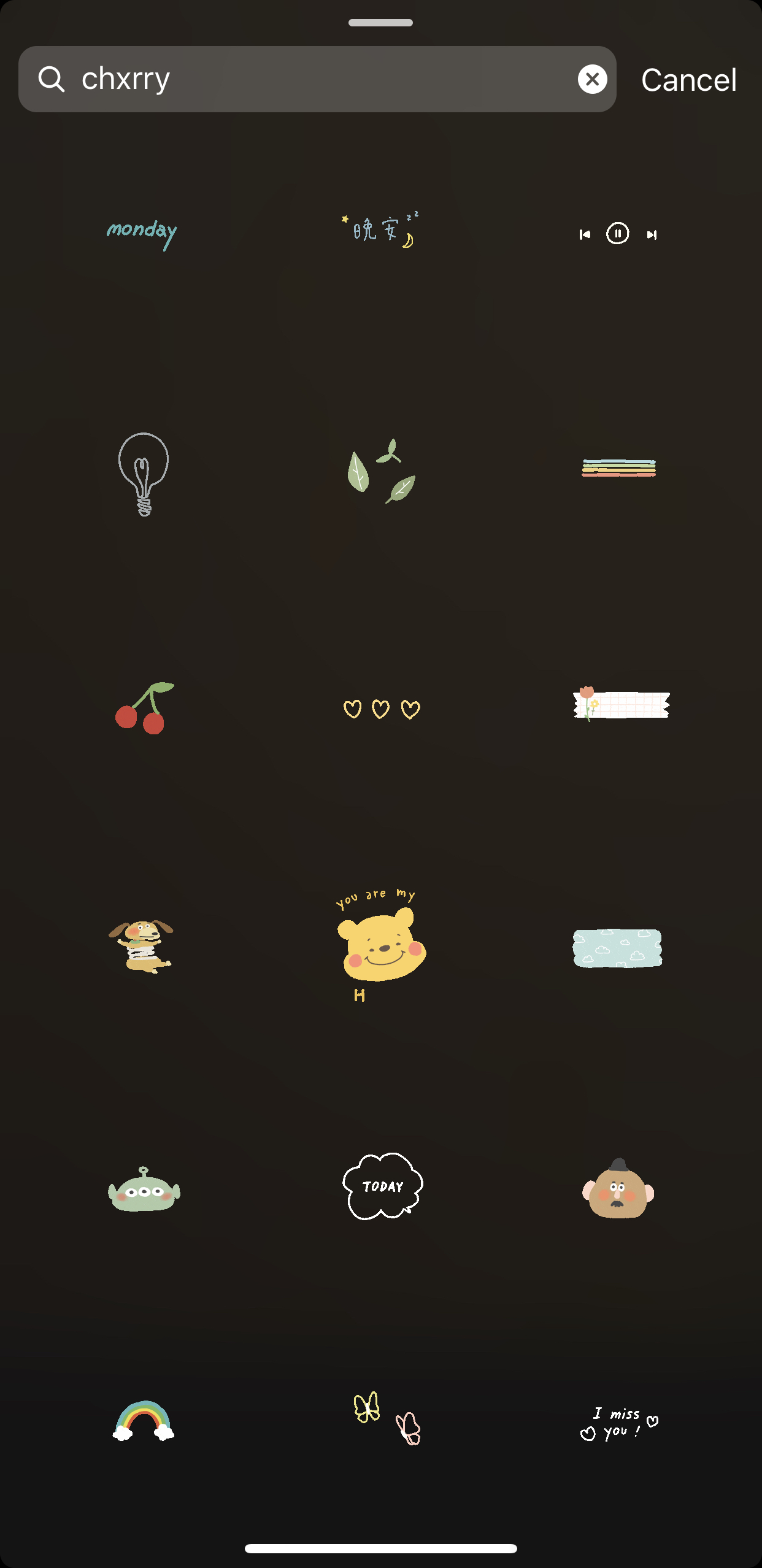The image size is (762, 1568).
Task: Add the green leaves sticker
Action: pyautogui.click(x=381, y=471)
